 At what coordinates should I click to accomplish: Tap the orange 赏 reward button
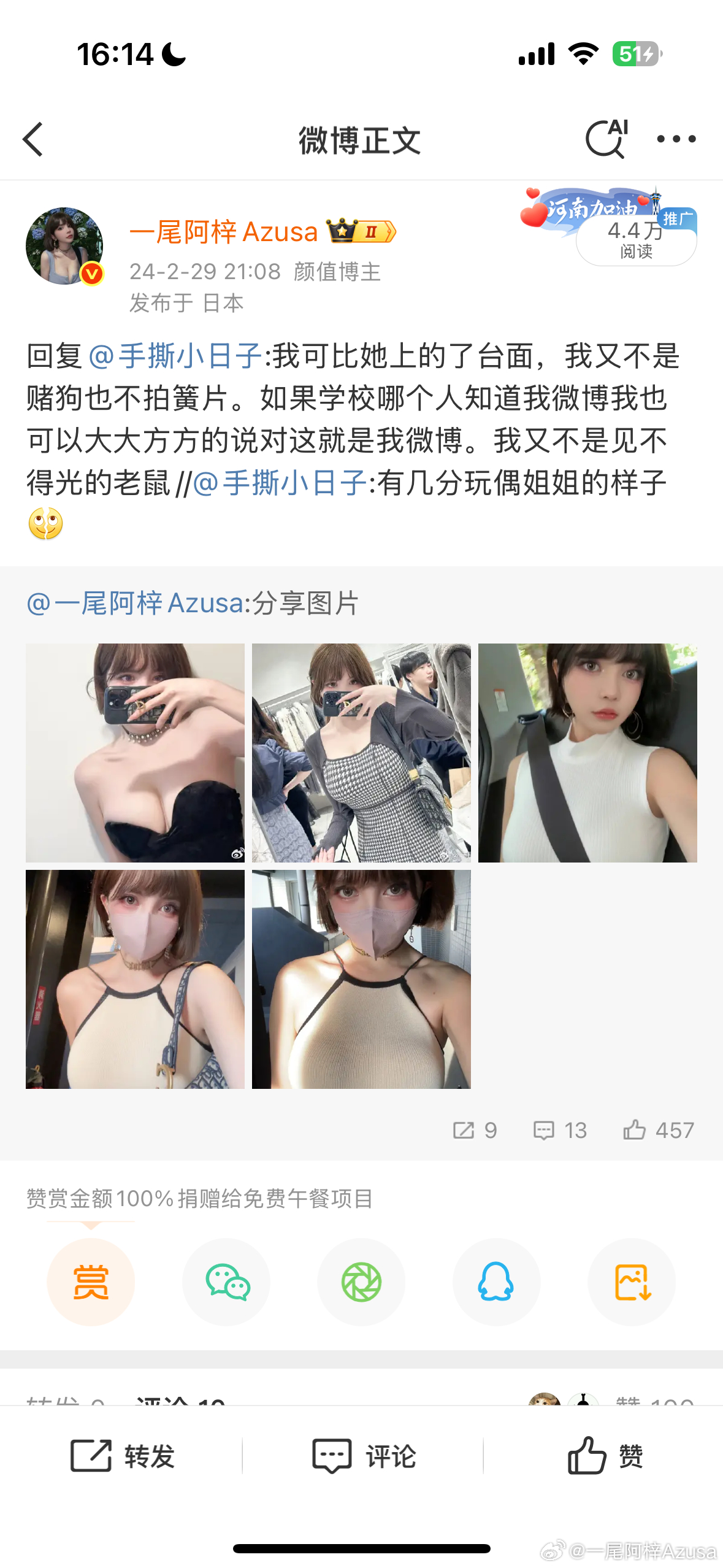point(91,1282)
